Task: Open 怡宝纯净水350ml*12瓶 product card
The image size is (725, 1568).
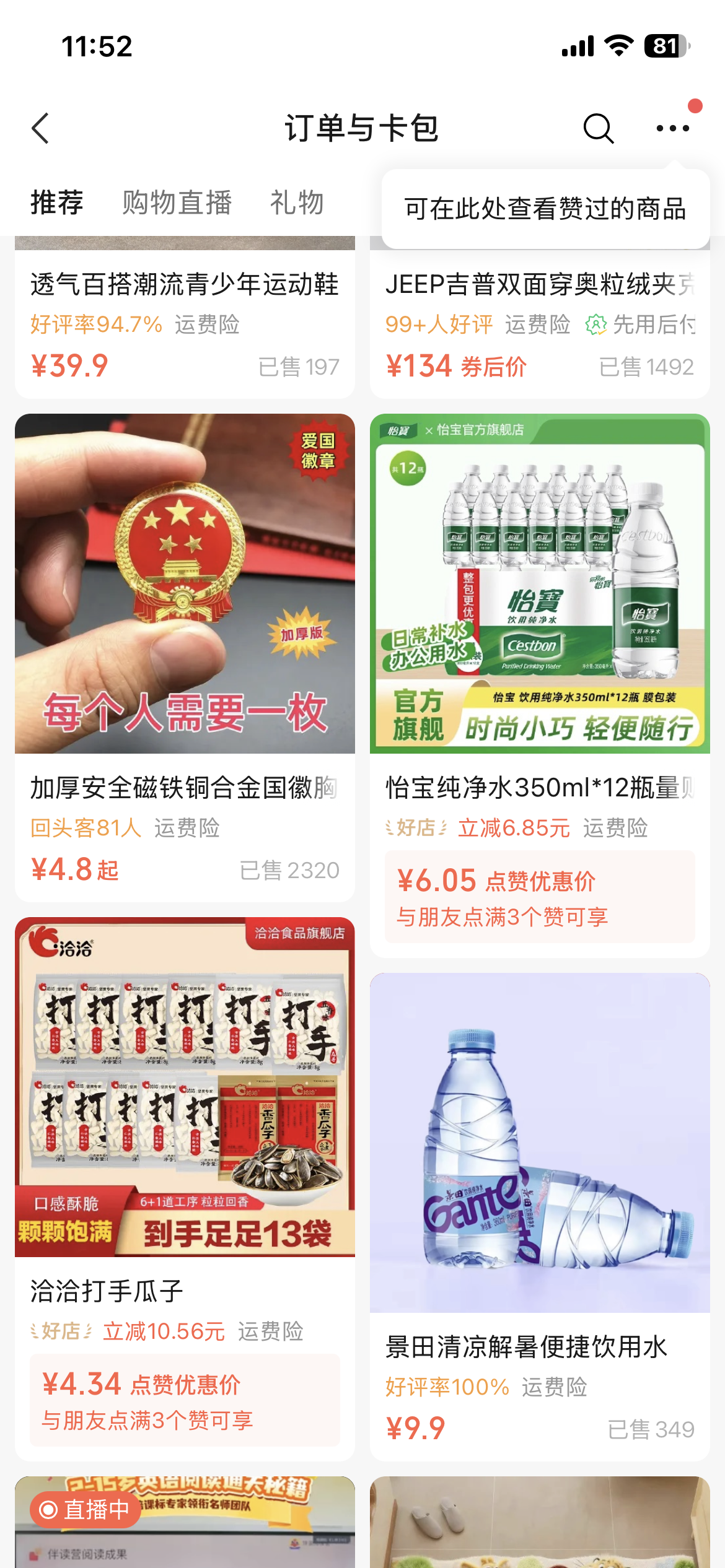Action: [539, 681]
